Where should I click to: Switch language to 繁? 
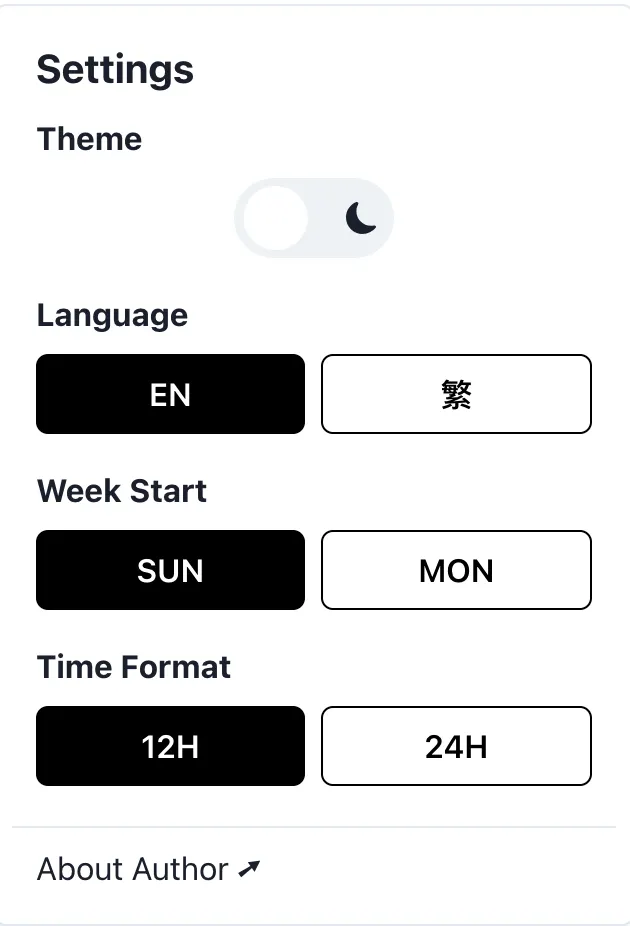[456, 394]
